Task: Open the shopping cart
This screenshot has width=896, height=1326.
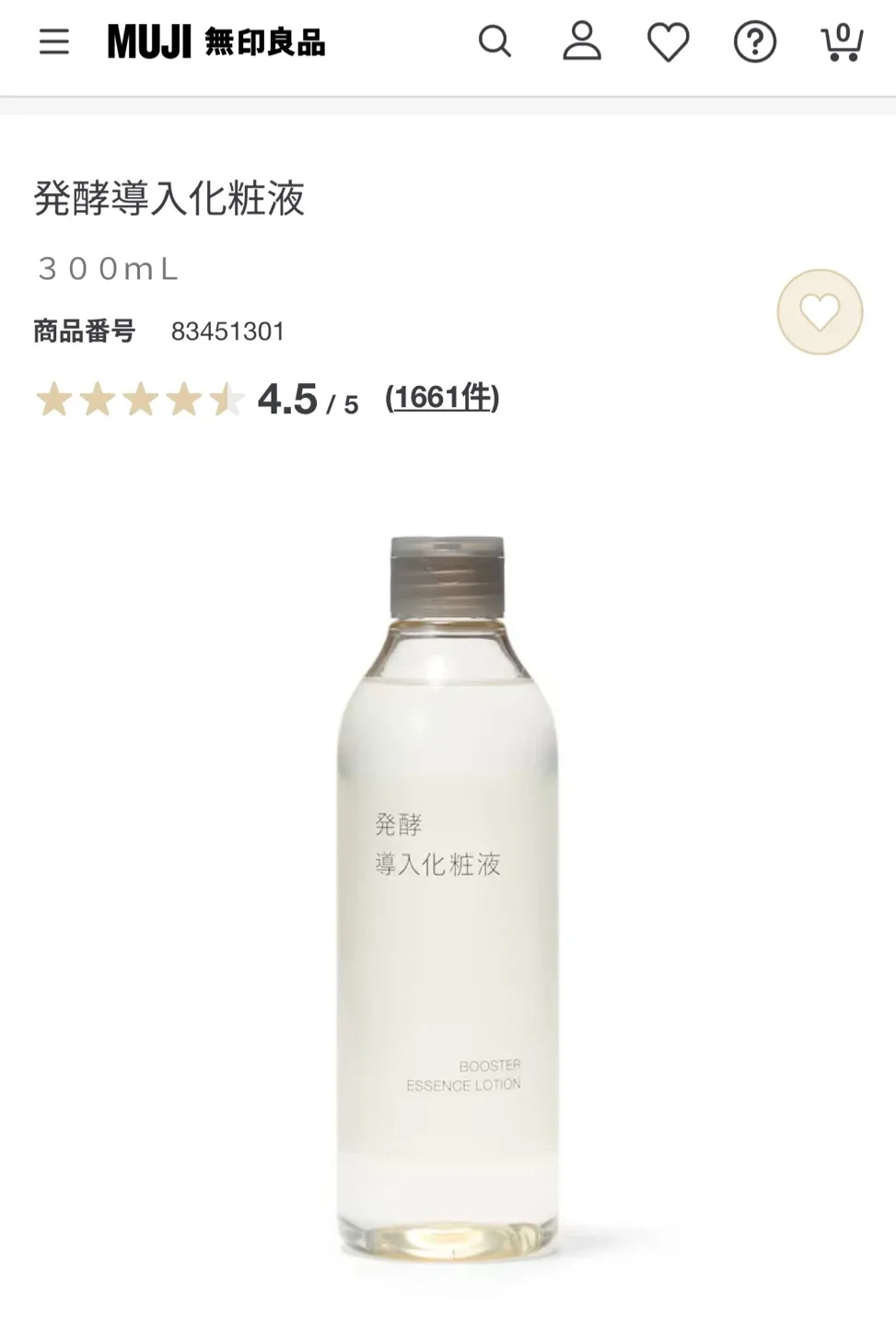Action: [x=841, y=42]
